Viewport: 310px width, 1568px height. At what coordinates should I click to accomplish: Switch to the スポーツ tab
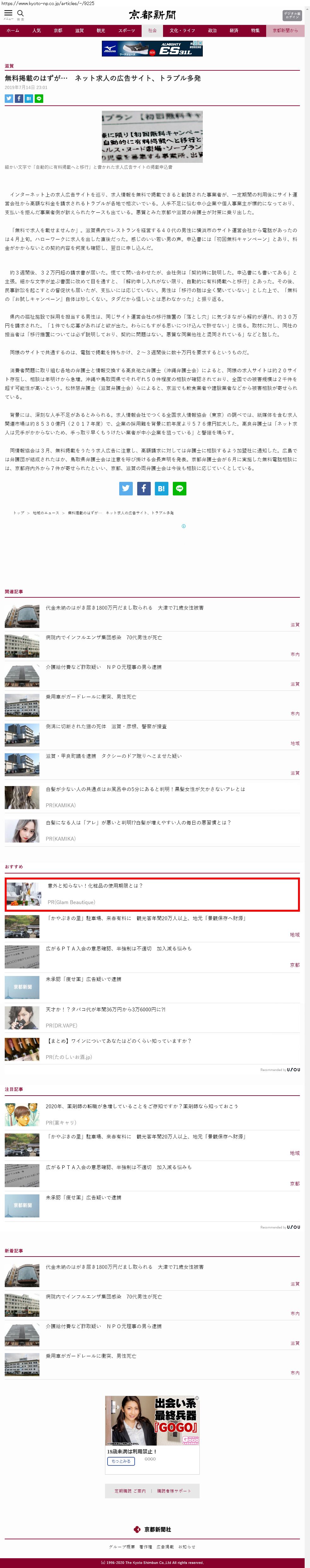click(x=126, y=30)
